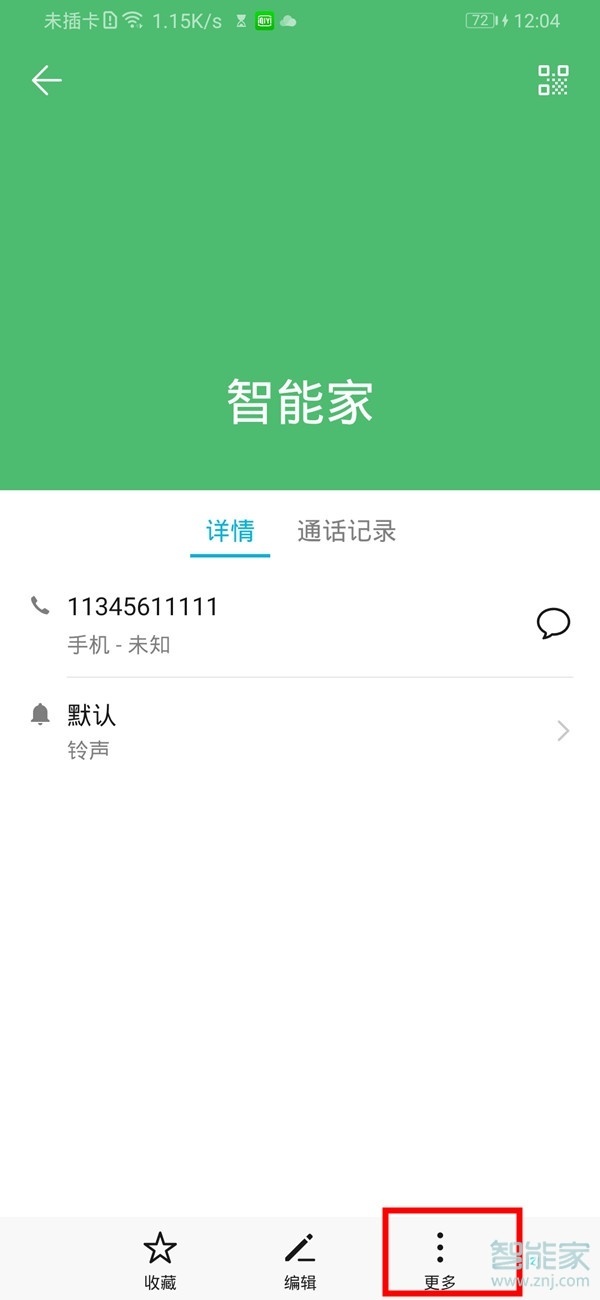The image size is (600, 1300).
Task: Open the contact QR code
Action: coord(553,81)
